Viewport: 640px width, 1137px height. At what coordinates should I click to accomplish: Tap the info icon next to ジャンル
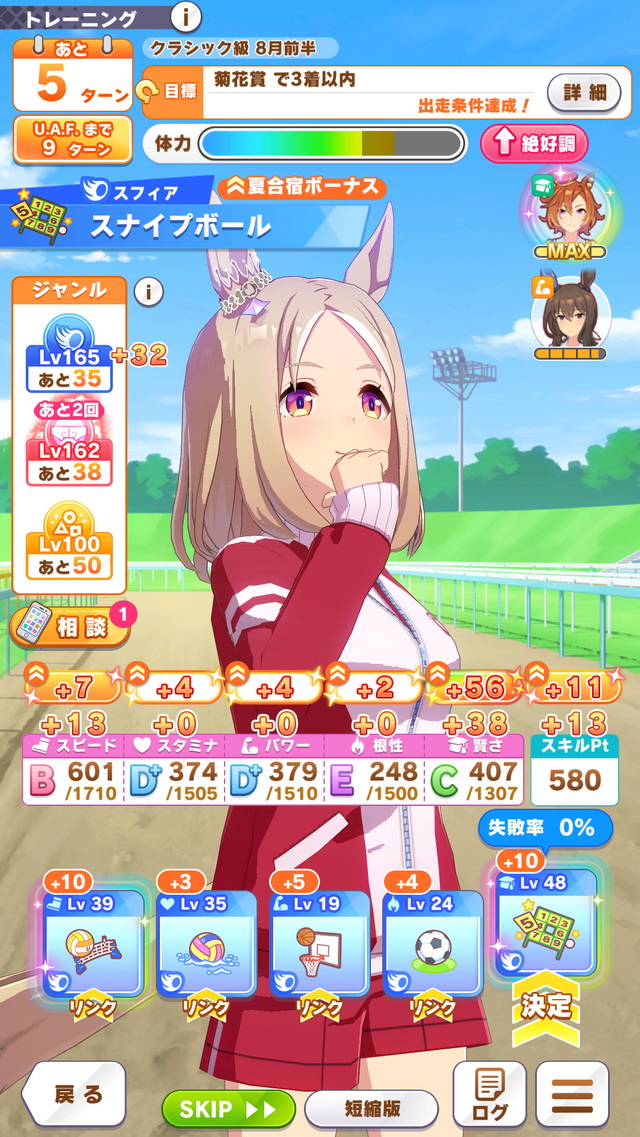coord(148,292)
